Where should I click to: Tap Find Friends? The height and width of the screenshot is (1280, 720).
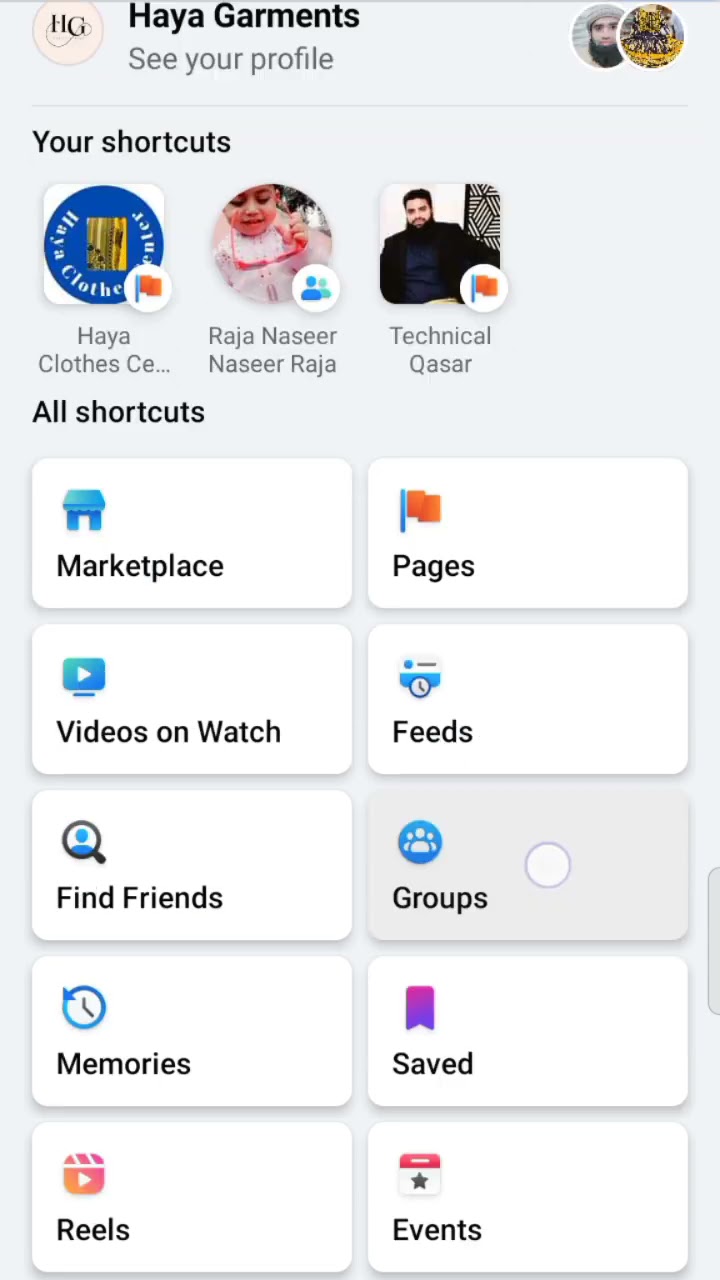tap(192, 866)
